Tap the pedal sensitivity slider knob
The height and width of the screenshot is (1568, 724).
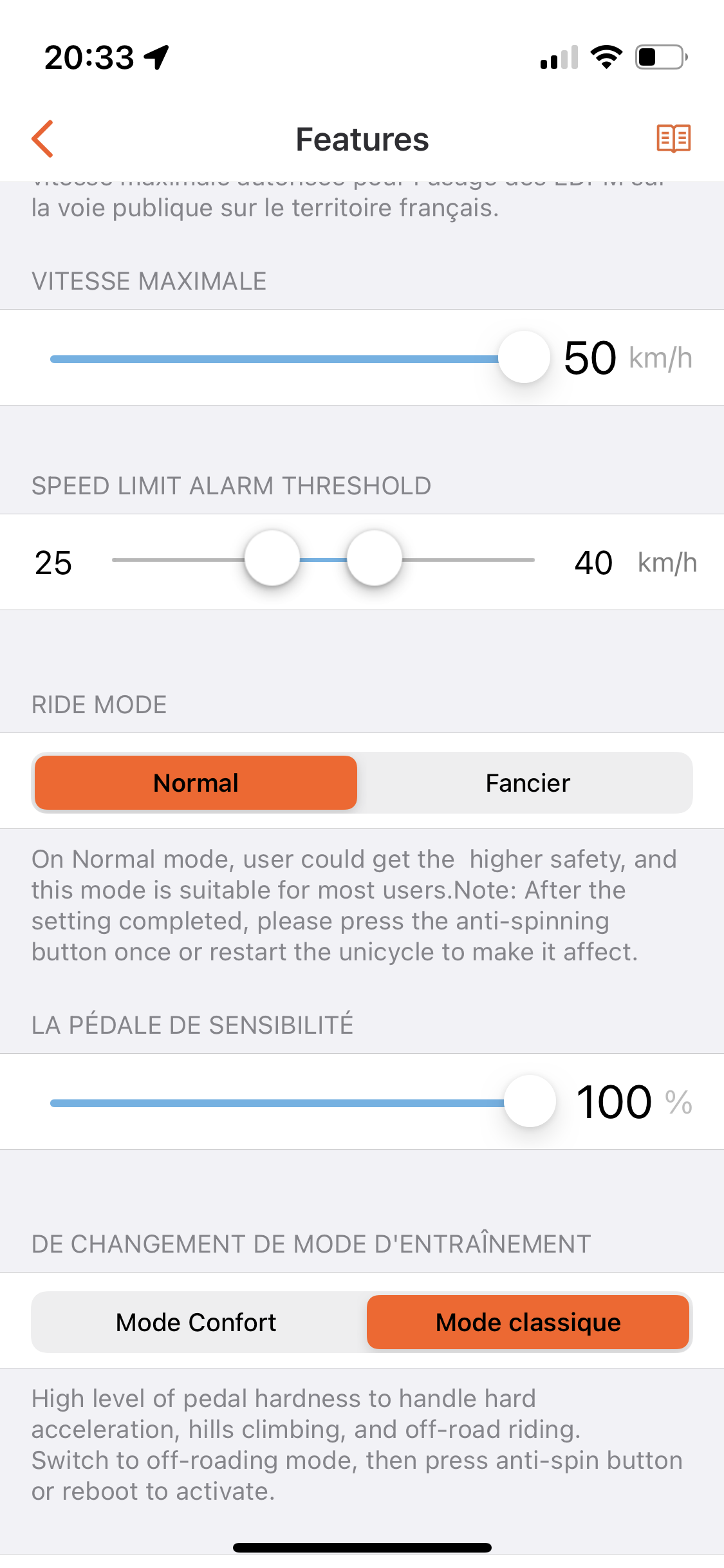[530, 1101]
